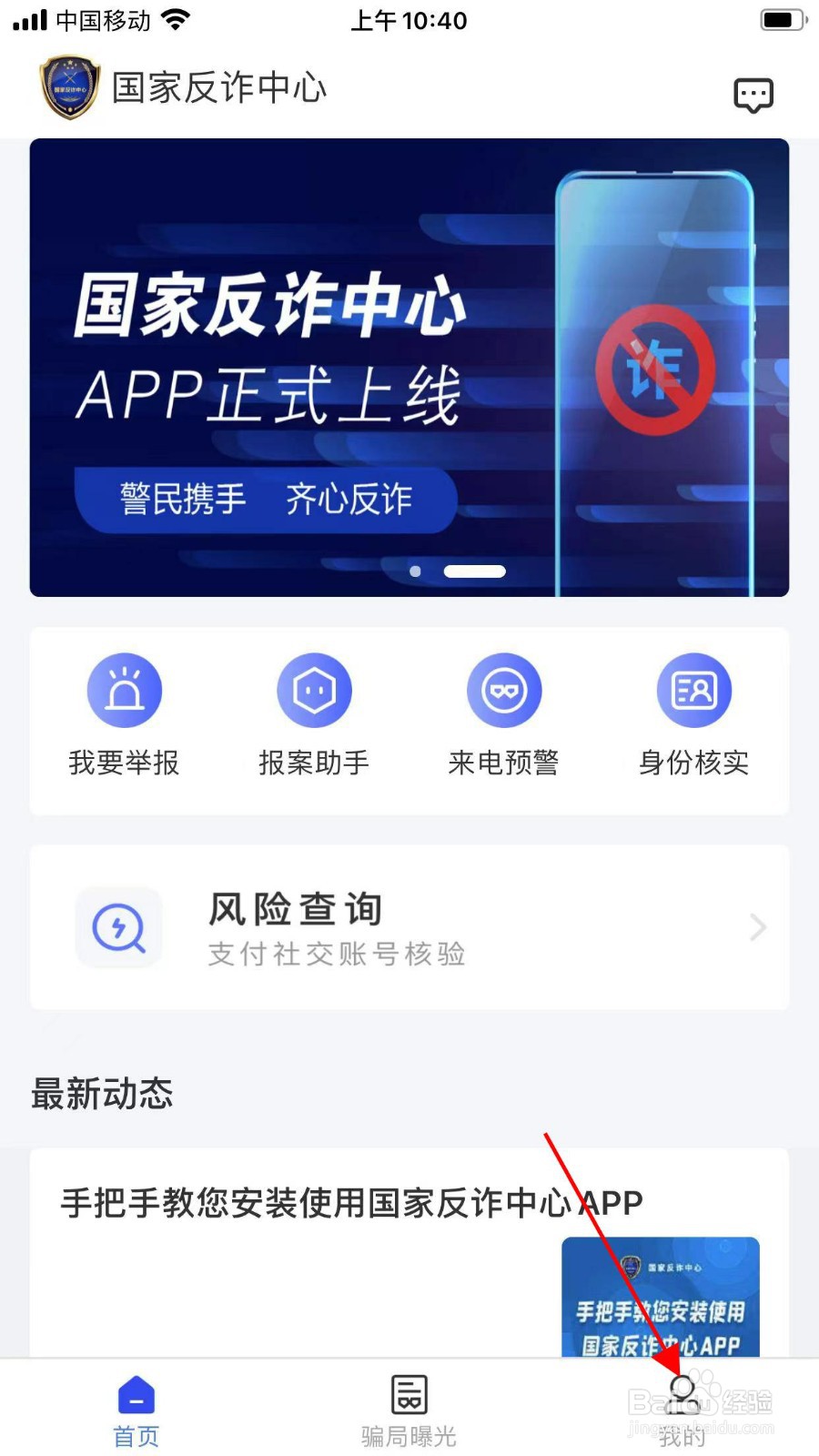Screen dimensions: 819x1456
Task: Select the 我要举报 alarm icon
Action: (x=125, y=690)
